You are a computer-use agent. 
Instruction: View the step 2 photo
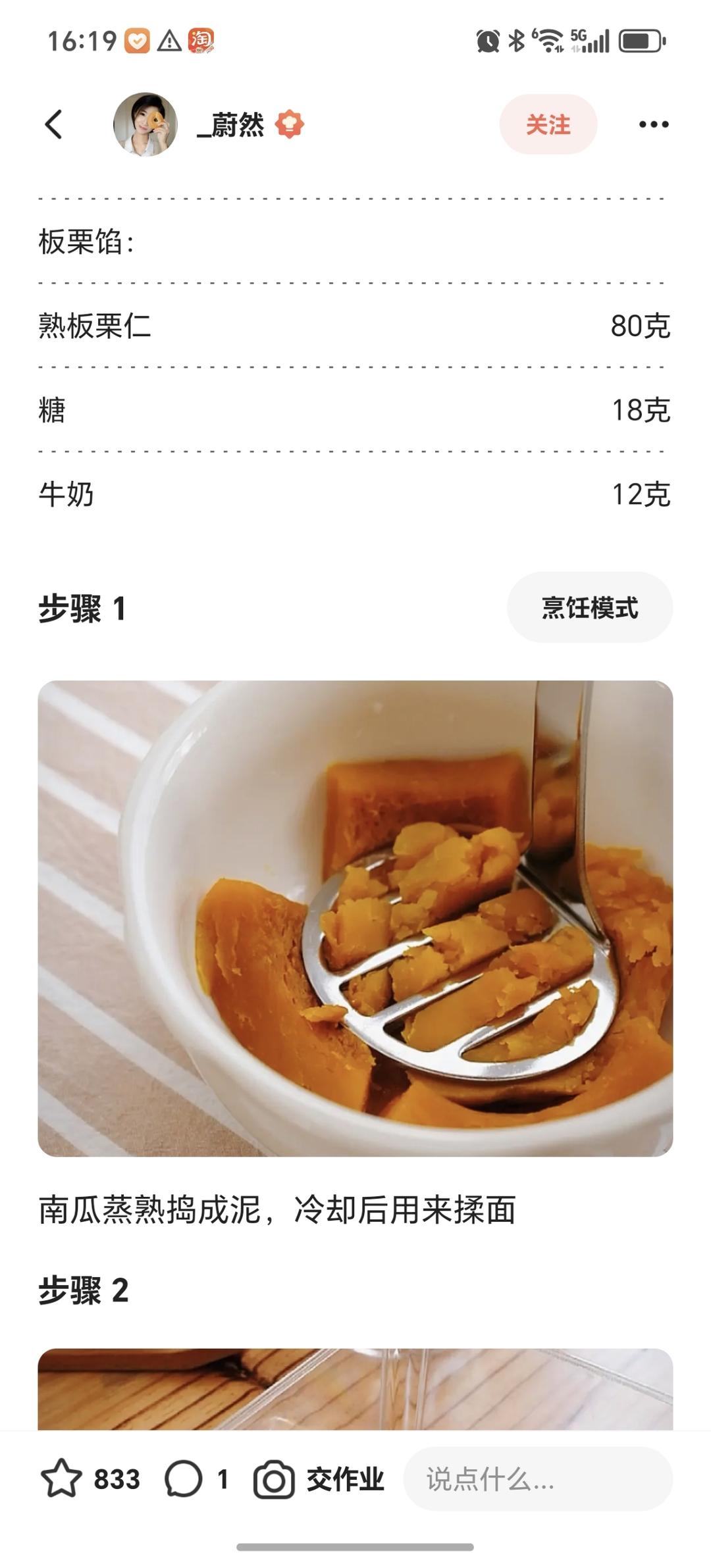355,1388
